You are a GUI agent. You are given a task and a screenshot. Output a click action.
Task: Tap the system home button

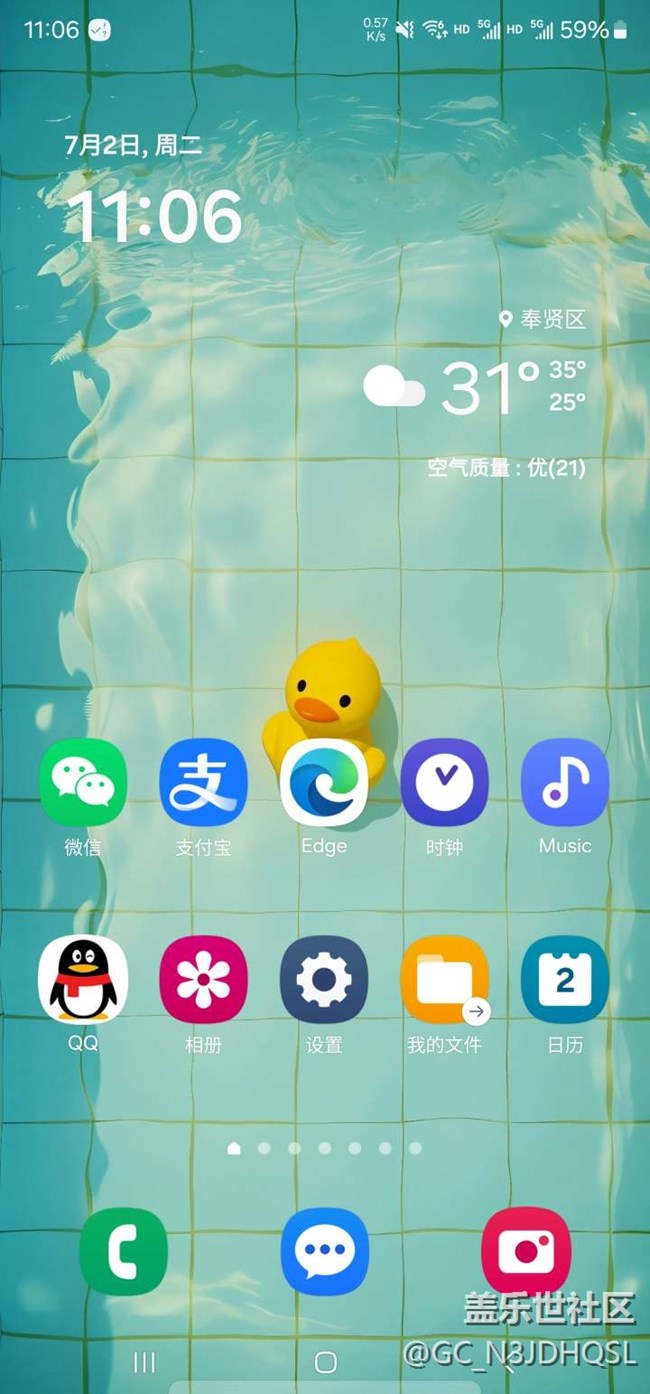point(325,1362)
